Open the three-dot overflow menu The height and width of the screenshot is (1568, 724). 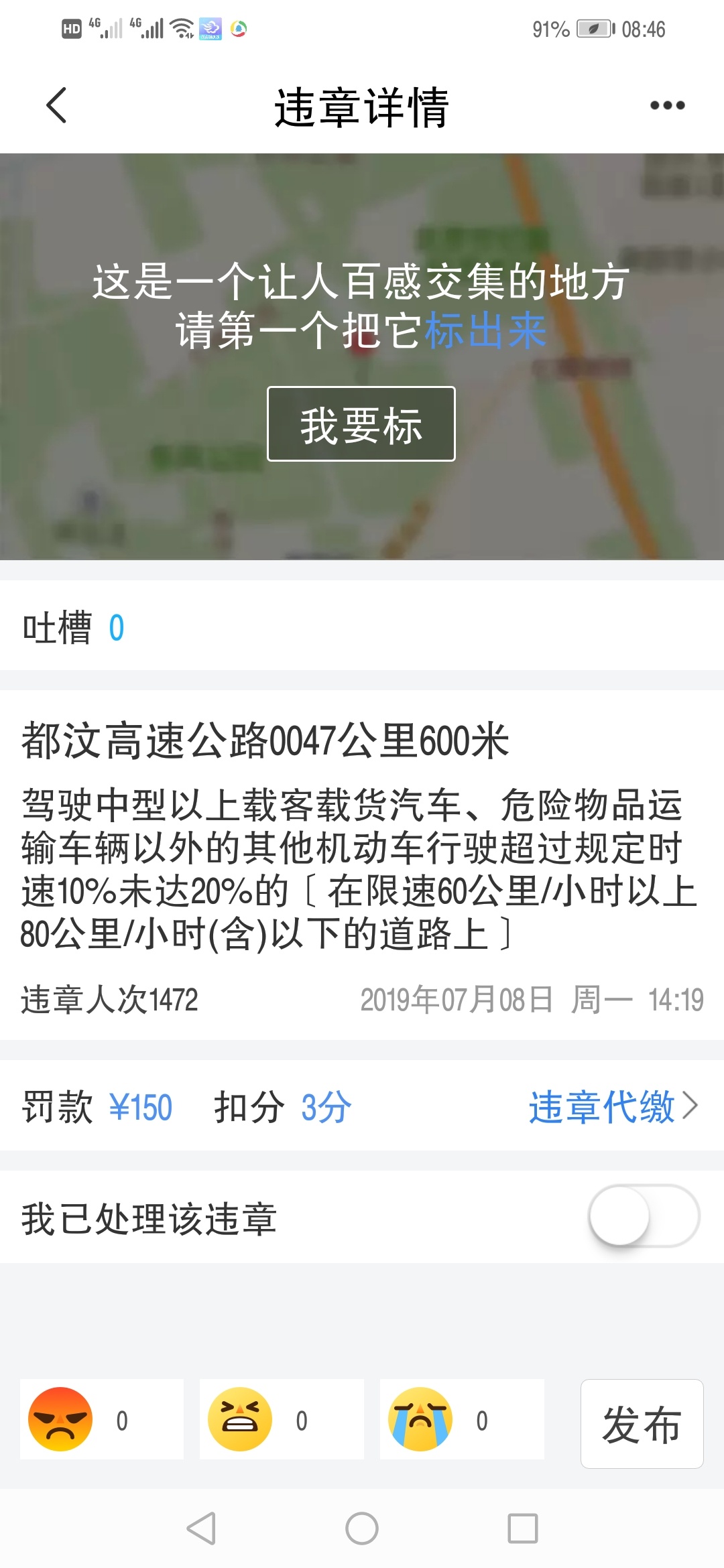coord(667,105)
